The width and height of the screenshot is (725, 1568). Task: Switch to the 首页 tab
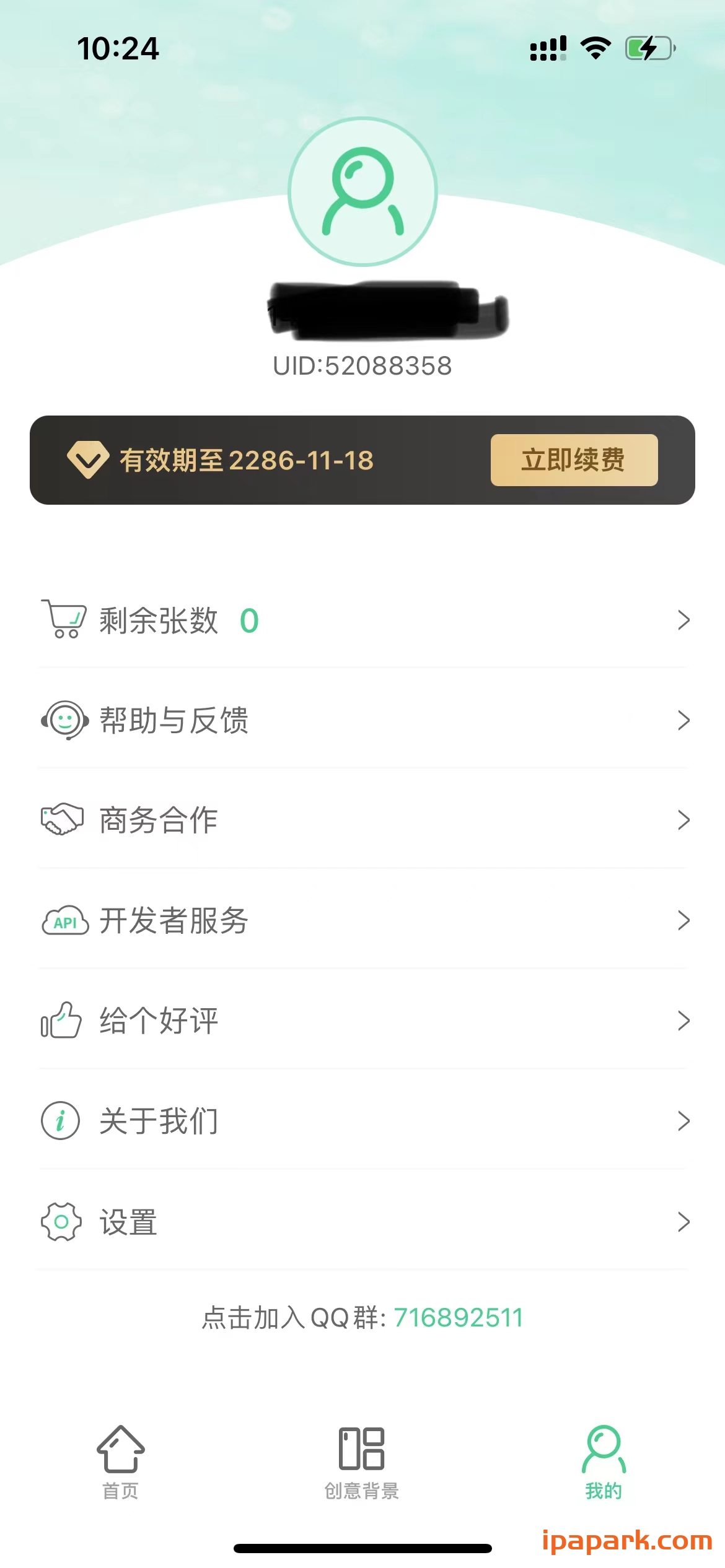[120, 1461]
